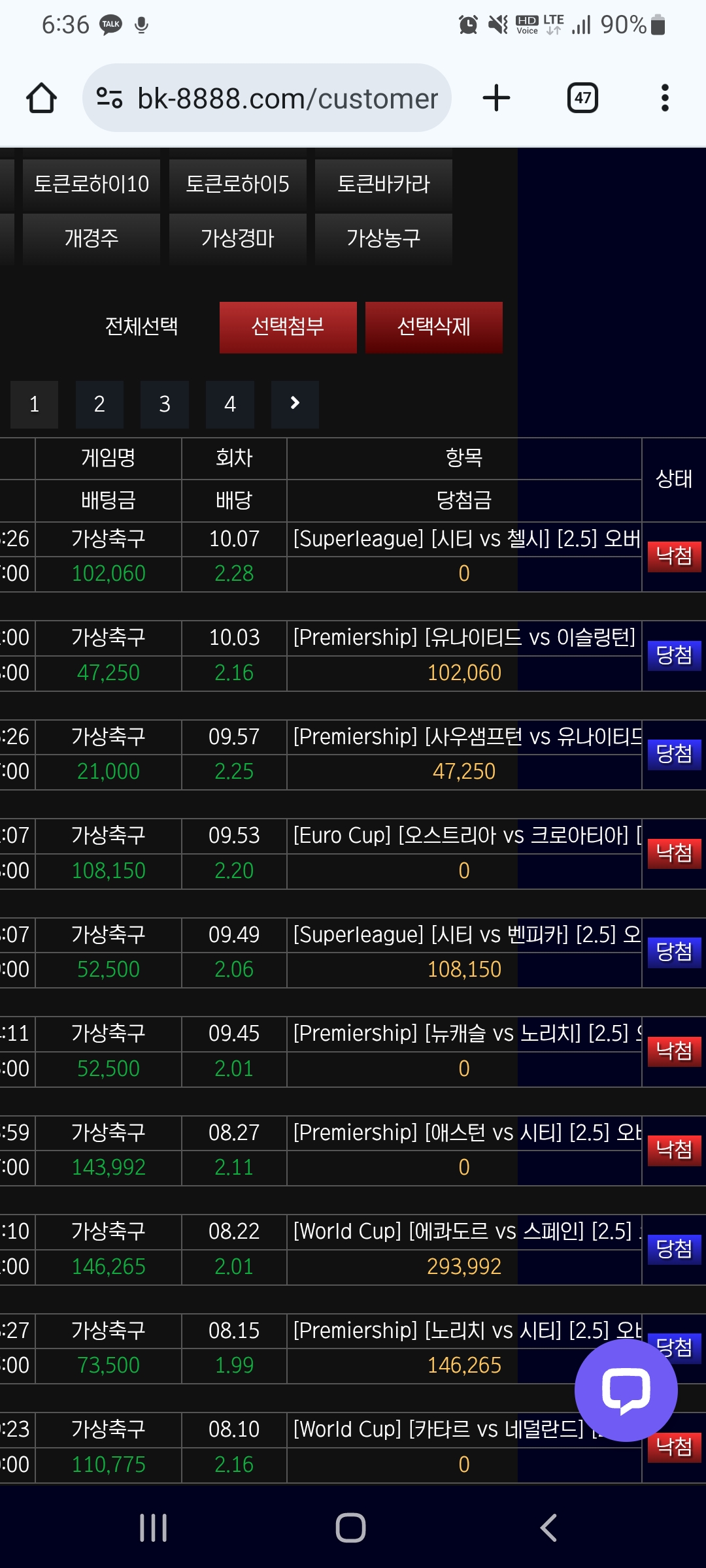Open the 가상농구 tab
The image size is (706, 1568).
pos(384,238)
